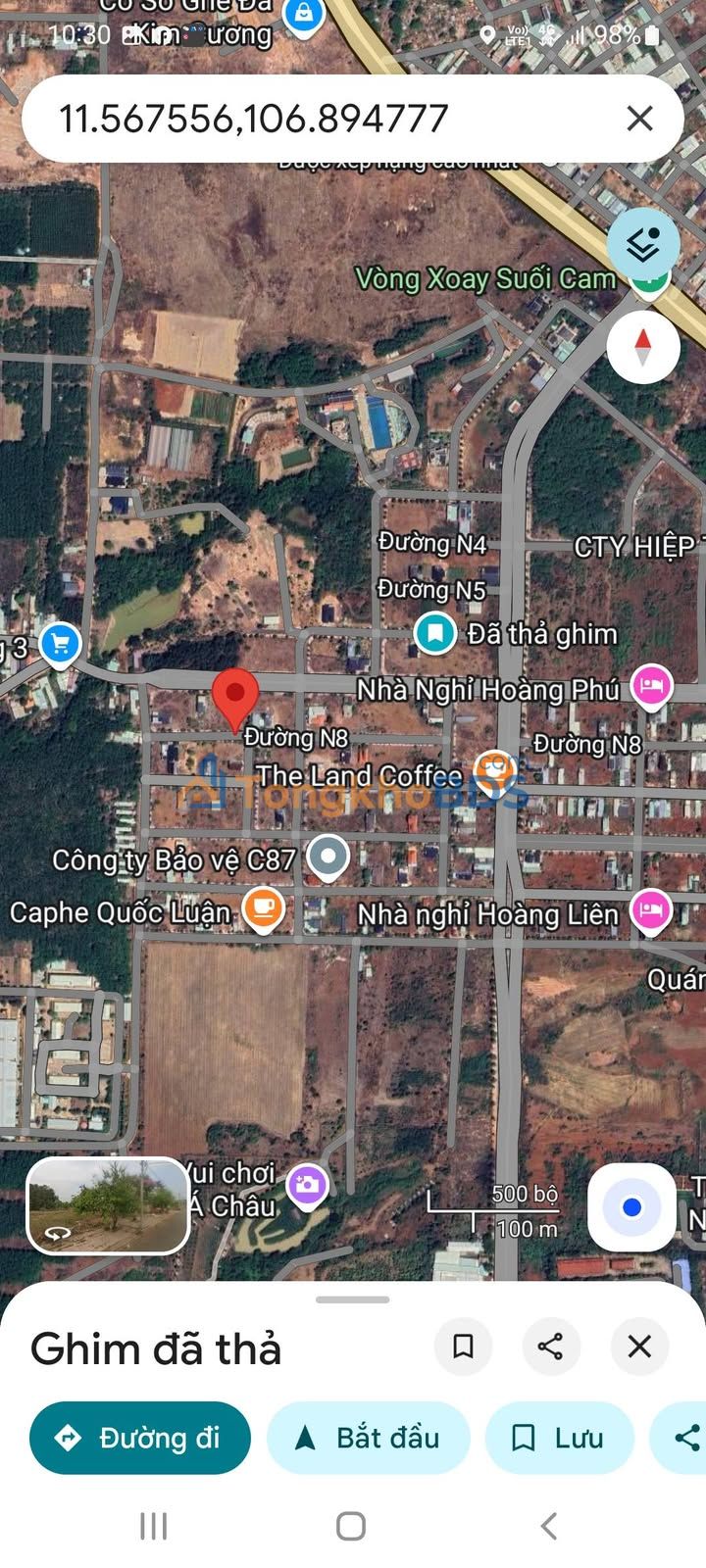
Task: Tap the Đường đi directions button
Action: tap(140, 1438)
